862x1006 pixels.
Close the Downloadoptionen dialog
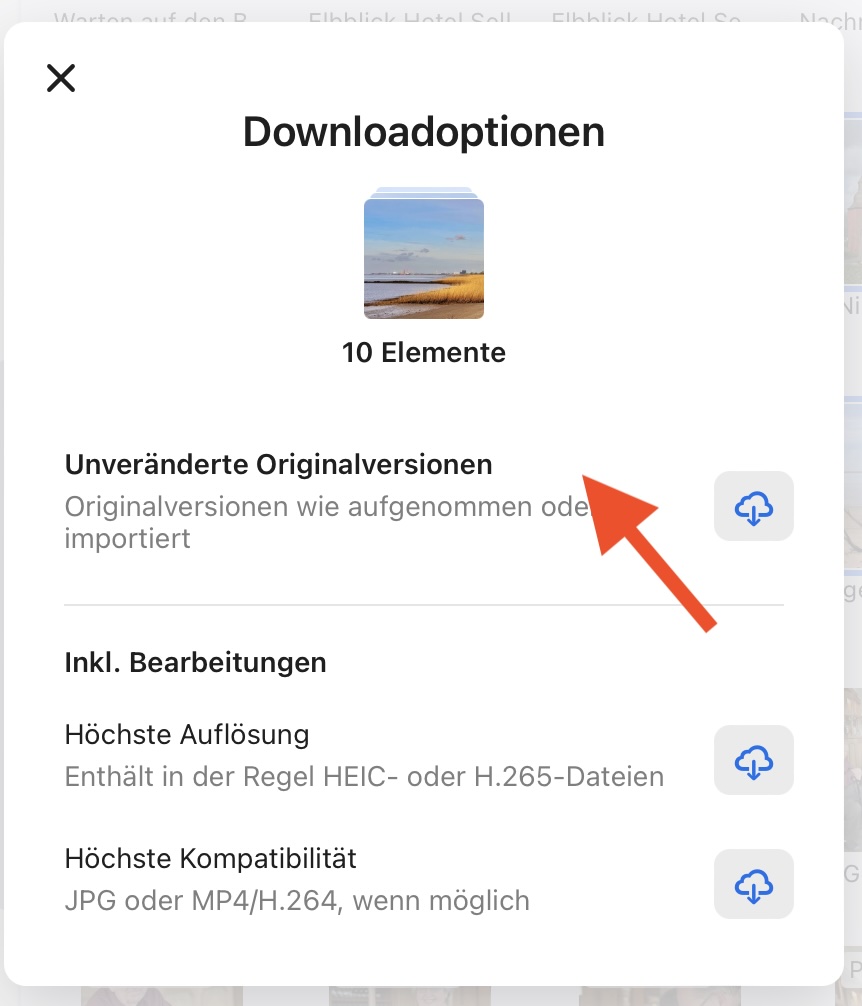point(61,78)
